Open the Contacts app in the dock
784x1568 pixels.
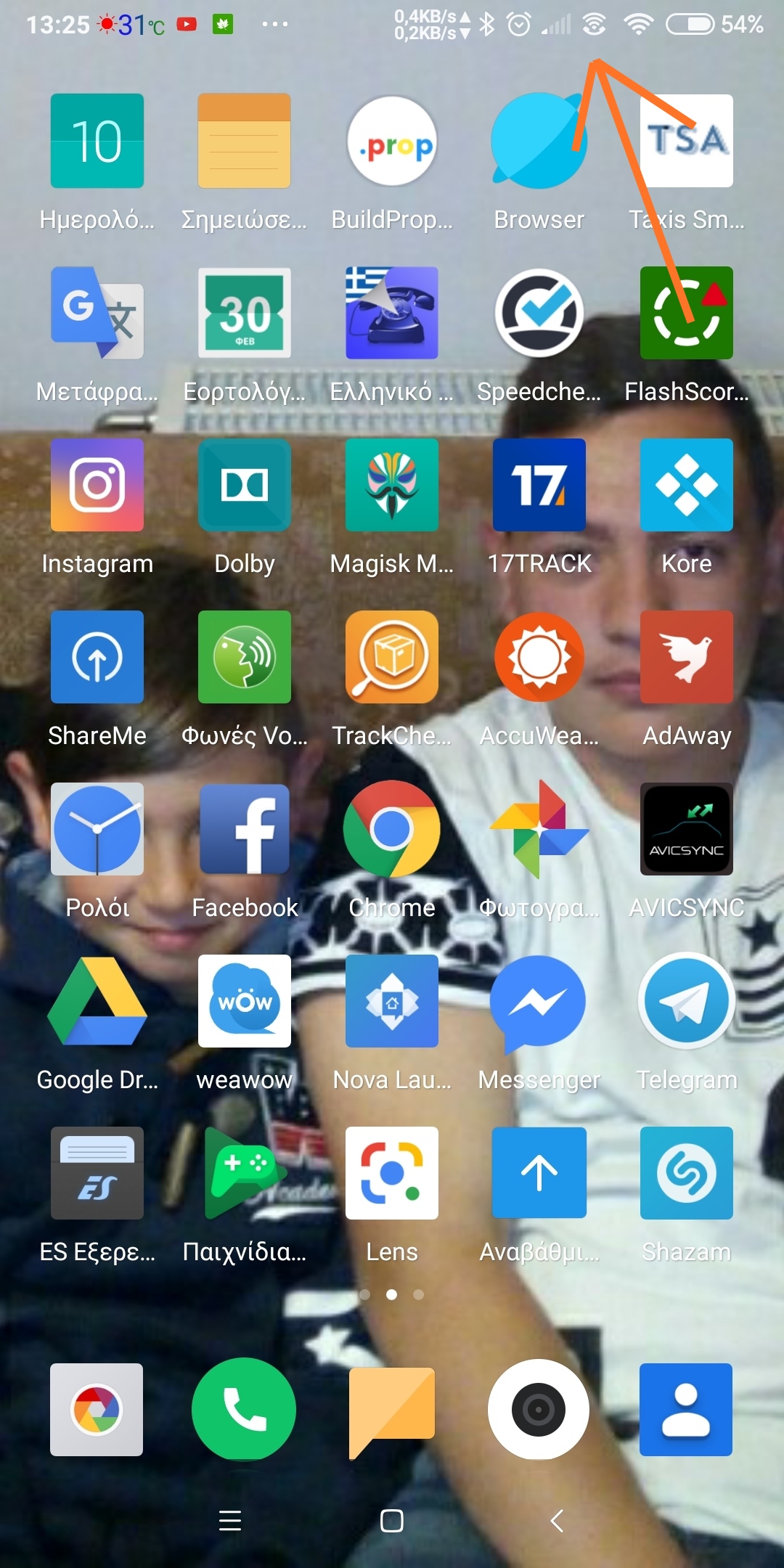[x=686, y=1410]
